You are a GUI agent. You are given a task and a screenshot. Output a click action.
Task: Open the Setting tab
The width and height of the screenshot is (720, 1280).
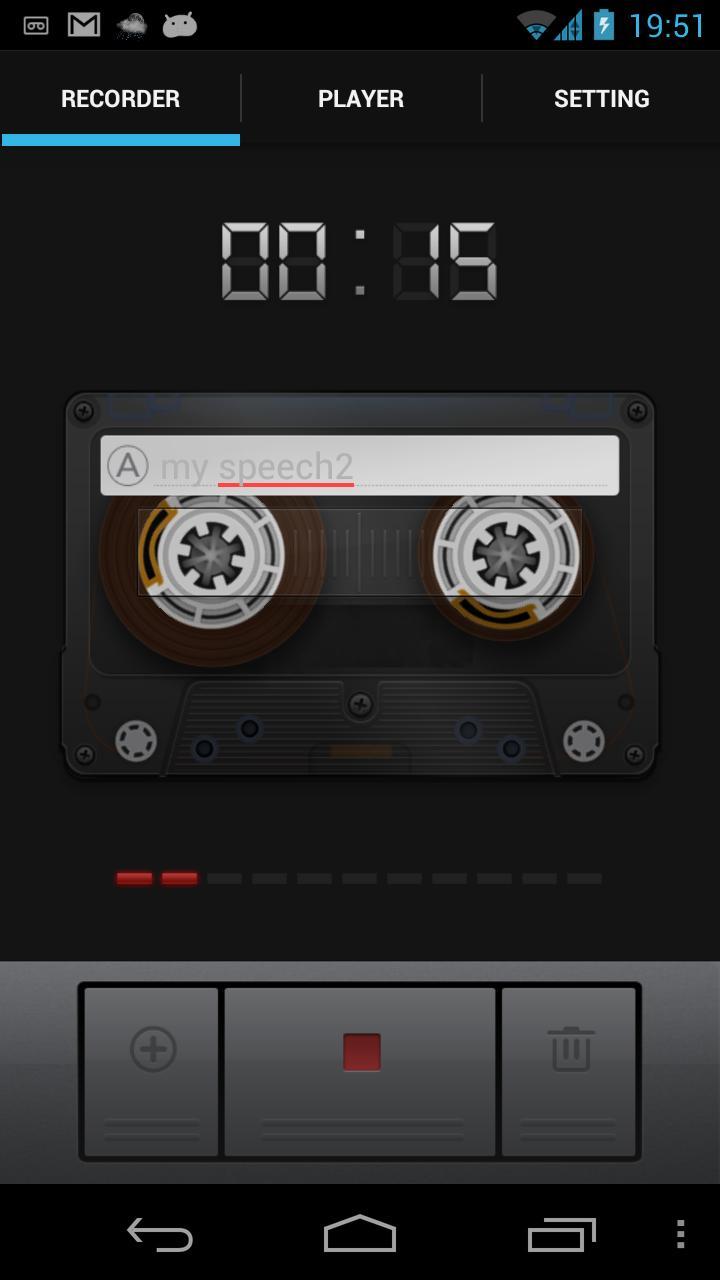click(x=601, y=99)
